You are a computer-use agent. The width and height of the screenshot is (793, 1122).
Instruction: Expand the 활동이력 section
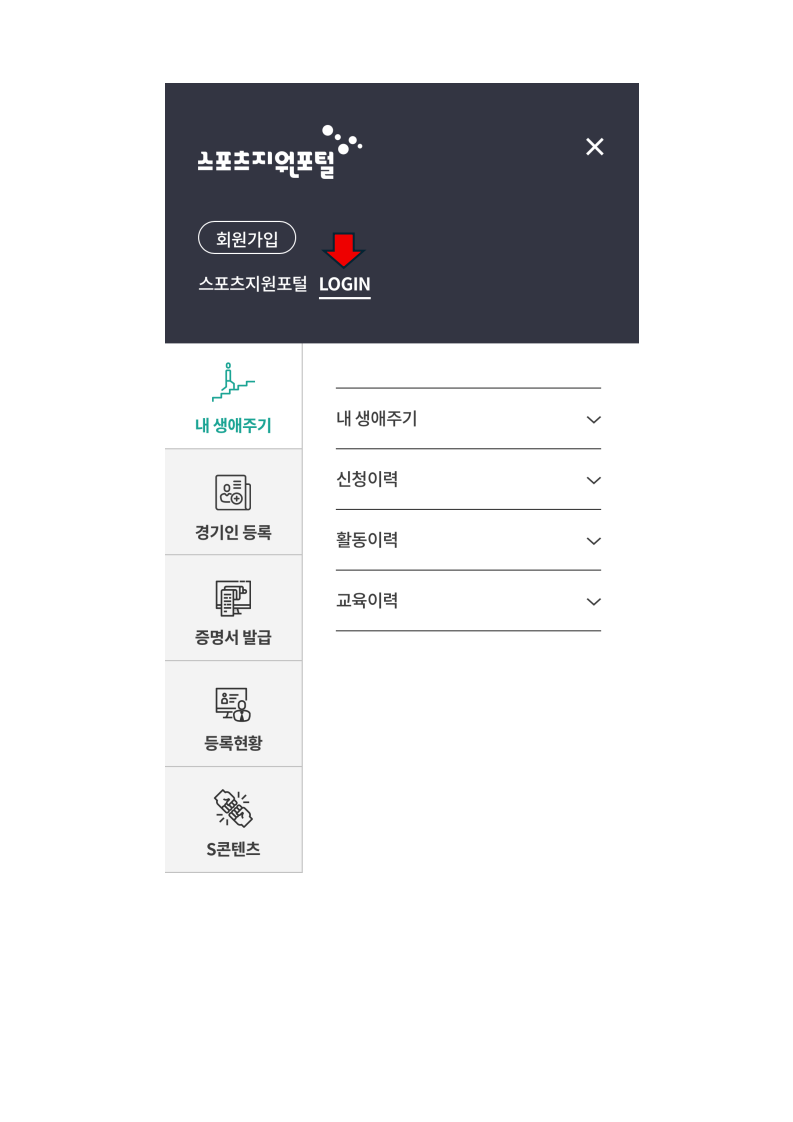[468, 540]
